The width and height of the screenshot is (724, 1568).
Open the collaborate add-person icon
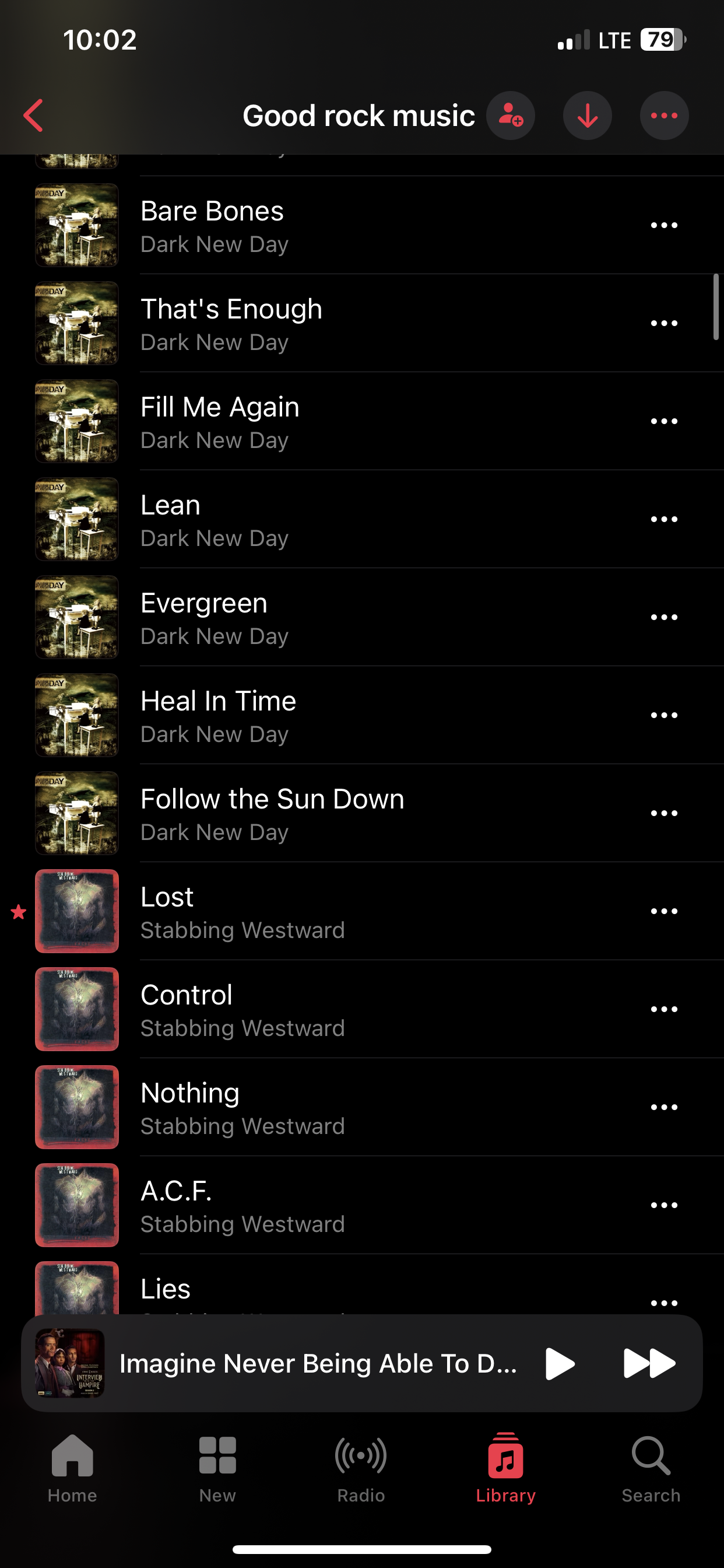[511, 116]
